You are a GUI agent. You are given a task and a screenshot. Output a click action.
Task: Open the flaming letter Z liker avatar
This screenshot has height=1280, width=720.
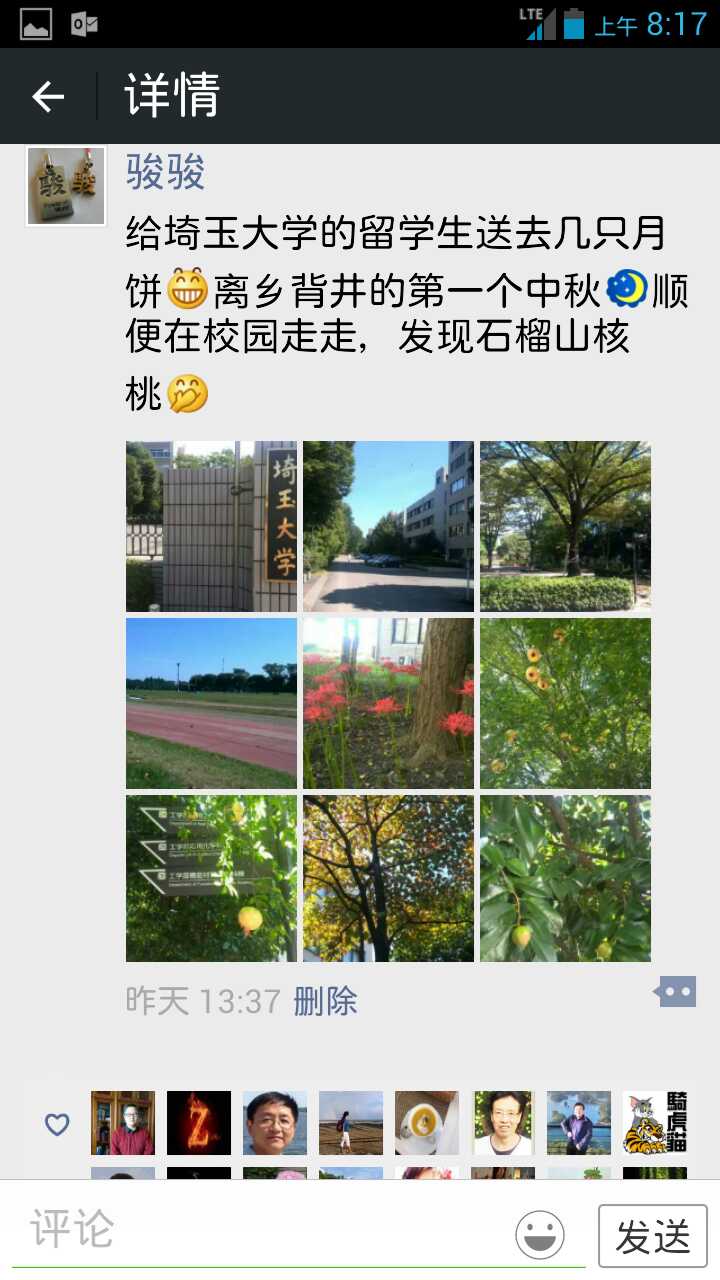(x=199, y=1123)
